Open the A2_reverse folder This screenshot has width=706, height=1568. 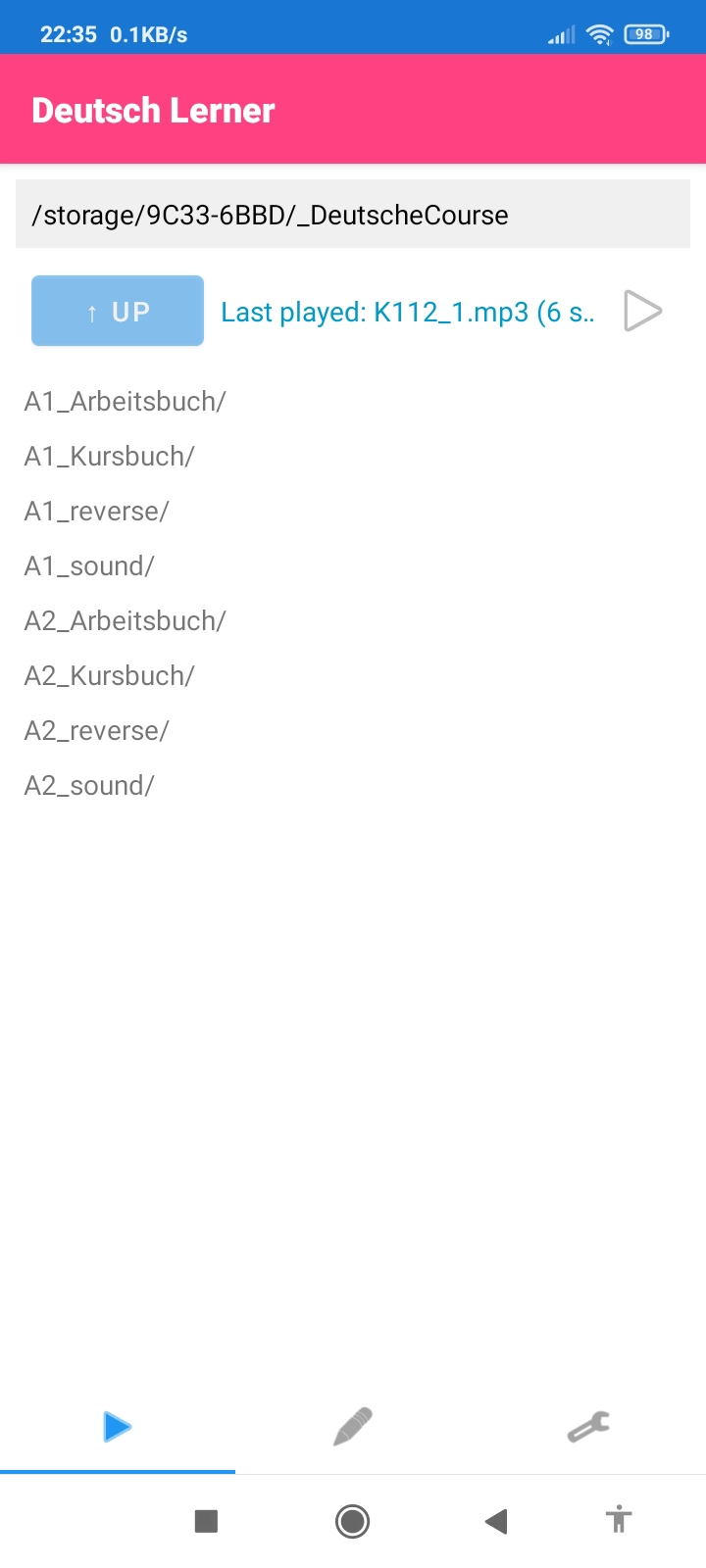pos(97,731)
